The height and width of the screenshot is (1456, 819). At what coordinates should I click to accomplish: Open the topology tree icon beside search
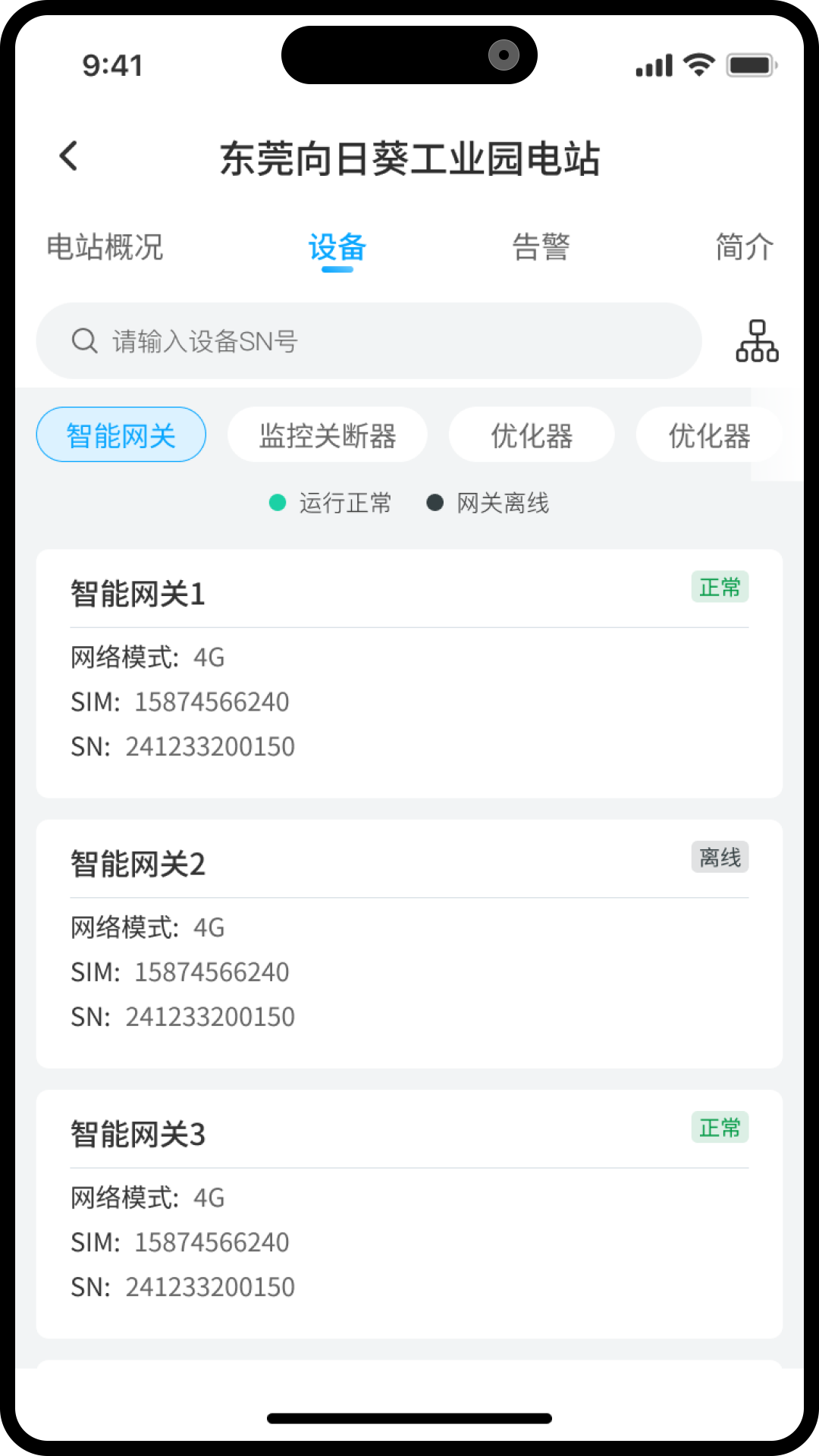(x=757, y=340)
